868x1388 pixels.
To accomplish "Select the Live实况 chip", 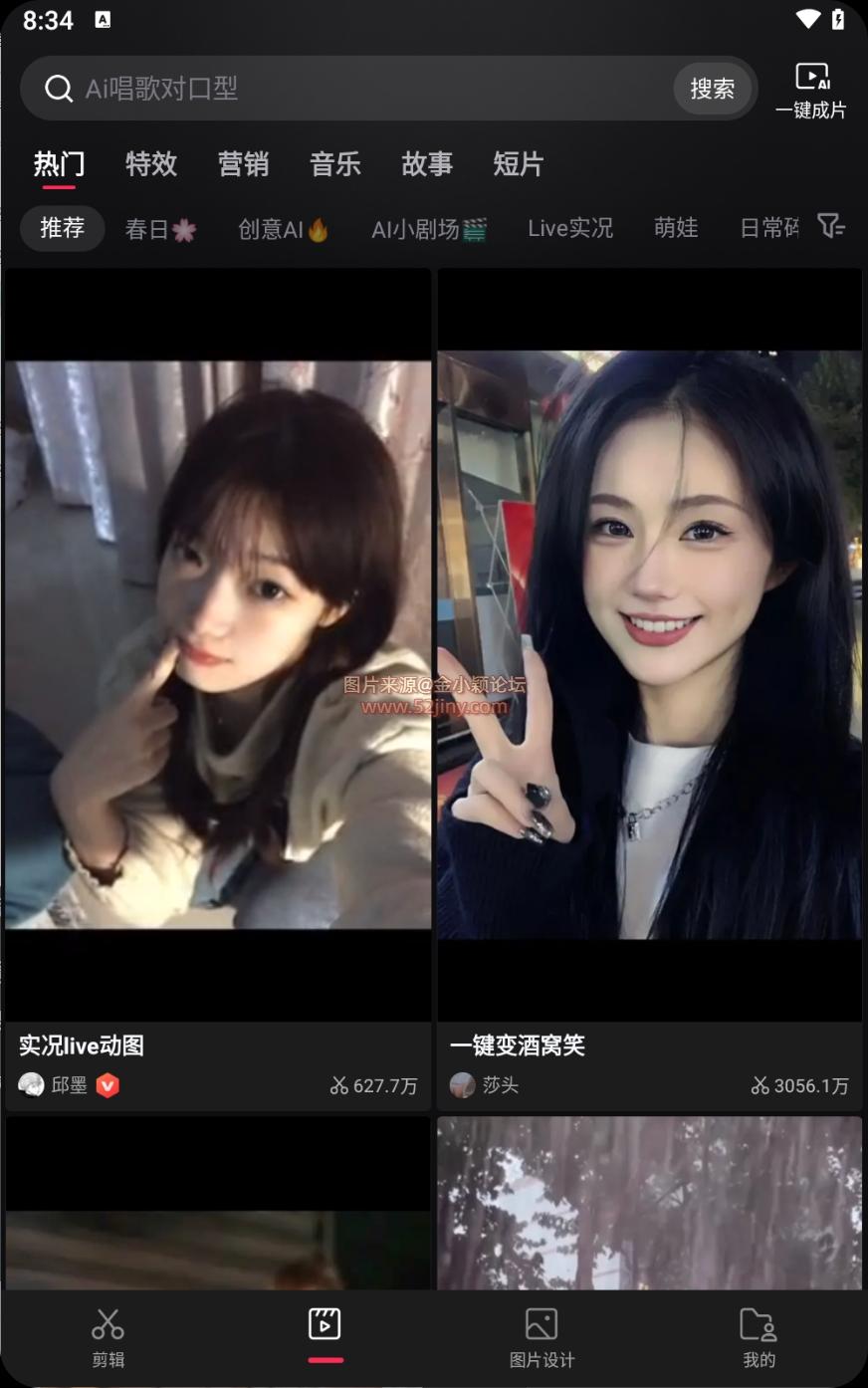I will pyautogui.click(x=570, y=229).
